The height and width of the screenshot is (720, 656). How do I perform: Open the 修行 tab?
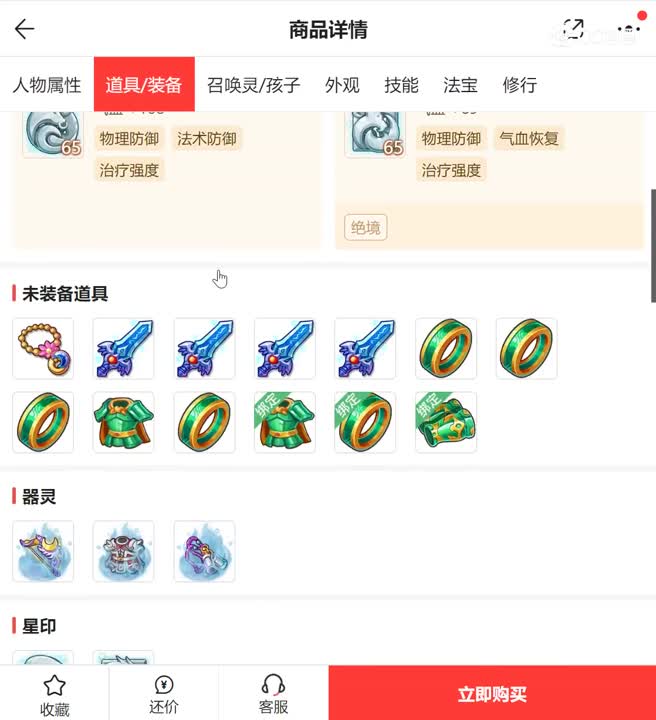click(520, 85)
